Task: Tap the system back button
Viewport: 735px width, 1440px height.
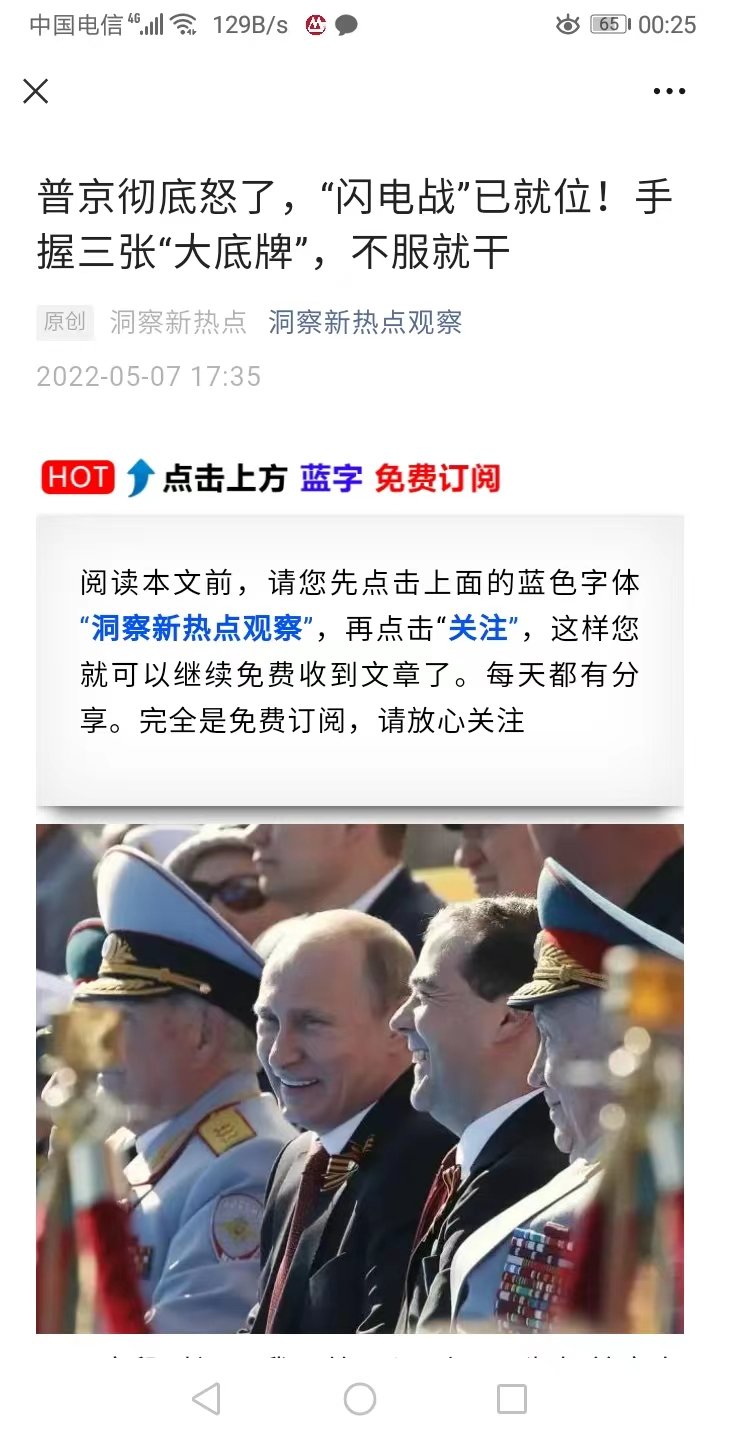Action: (206, 1399)
